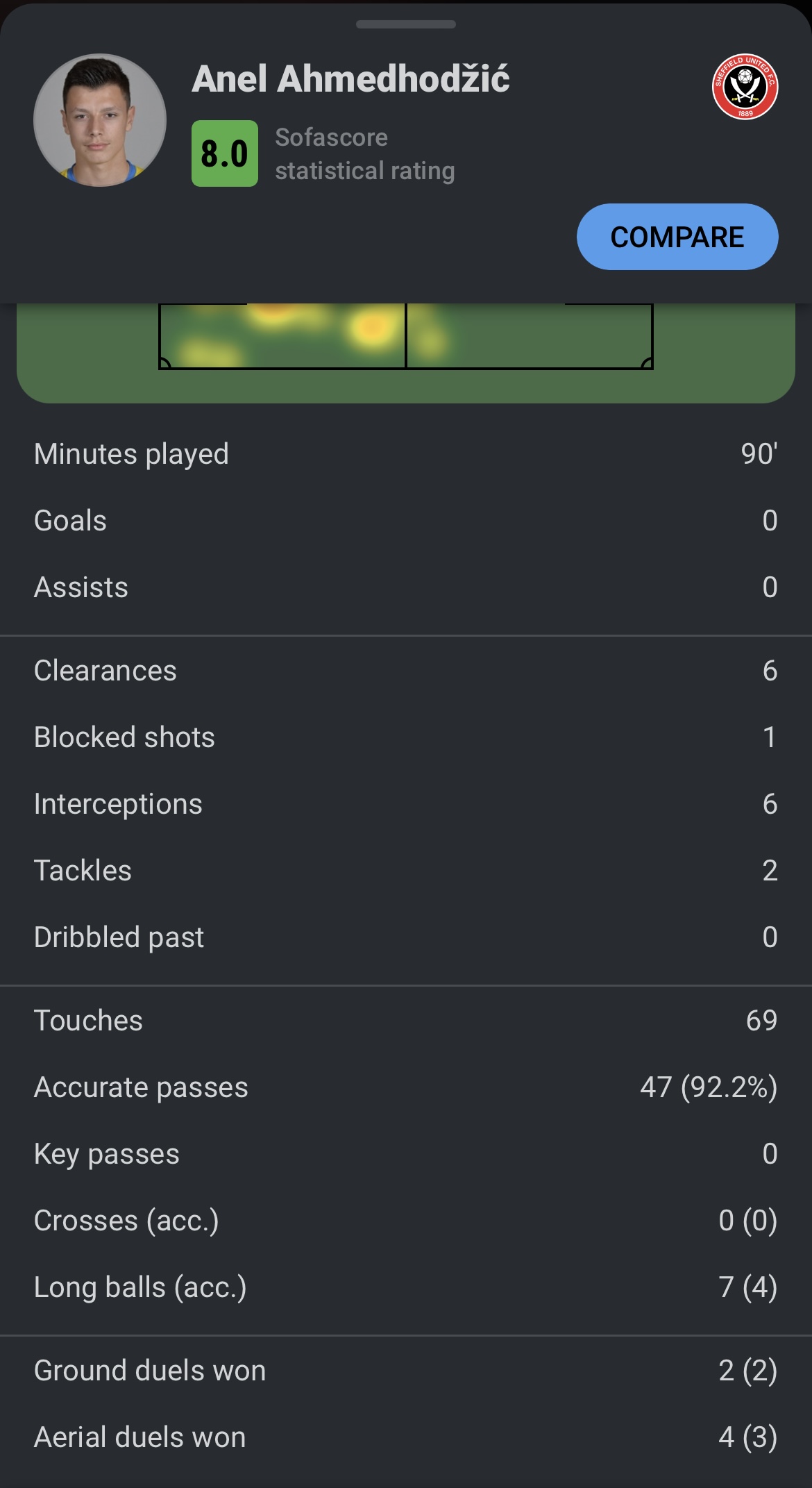Viewport: 812px width, 1488px height.
Task: Tap the bottom sheet drag handle
Action: point(406,24)
